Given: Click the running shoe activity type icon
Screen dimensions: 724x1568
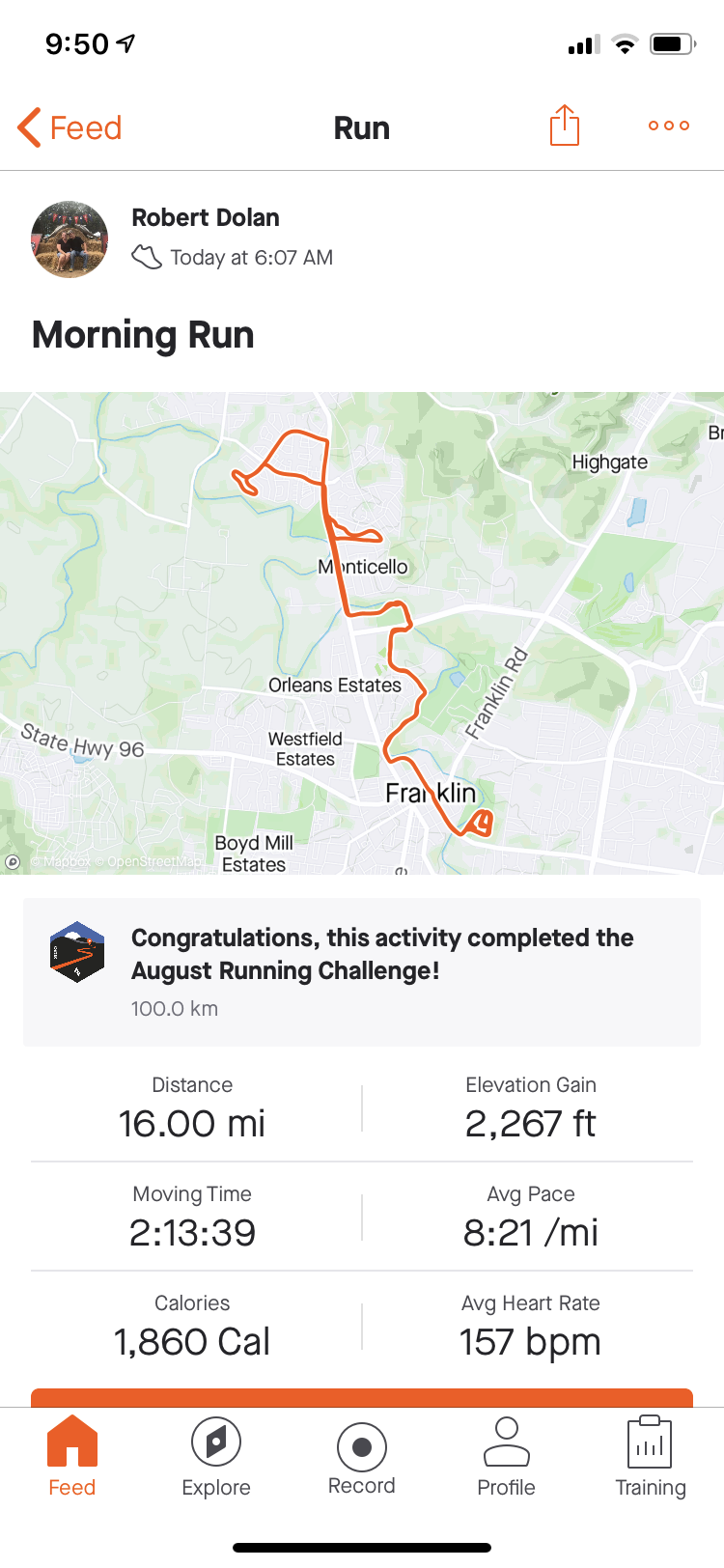Looking at the screenshot, I should (147, 257).
